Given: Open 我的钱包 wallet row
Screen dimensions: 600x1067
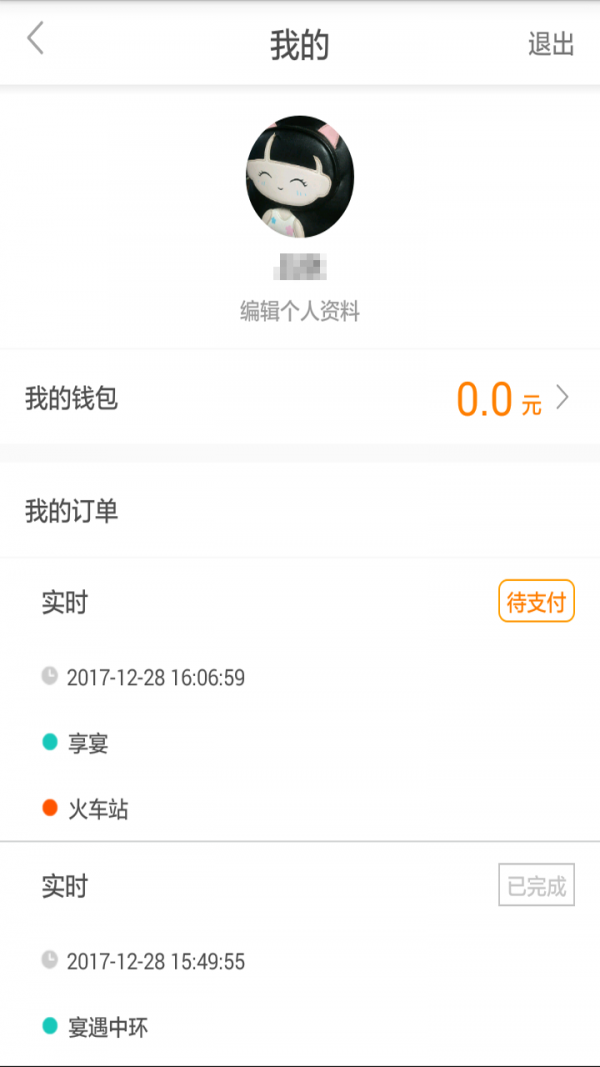Looking at the screenshot, I should click(299, 399).
